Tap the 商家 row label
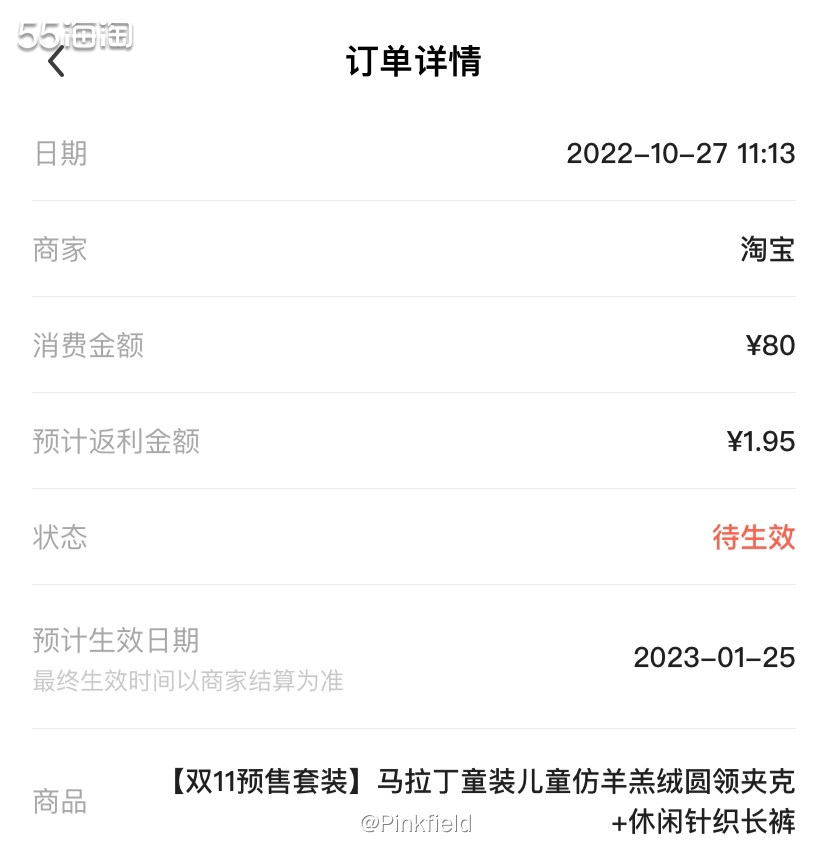Image resolution: width=828 pixels, height=857 pixels. click(x=60, y=249)
